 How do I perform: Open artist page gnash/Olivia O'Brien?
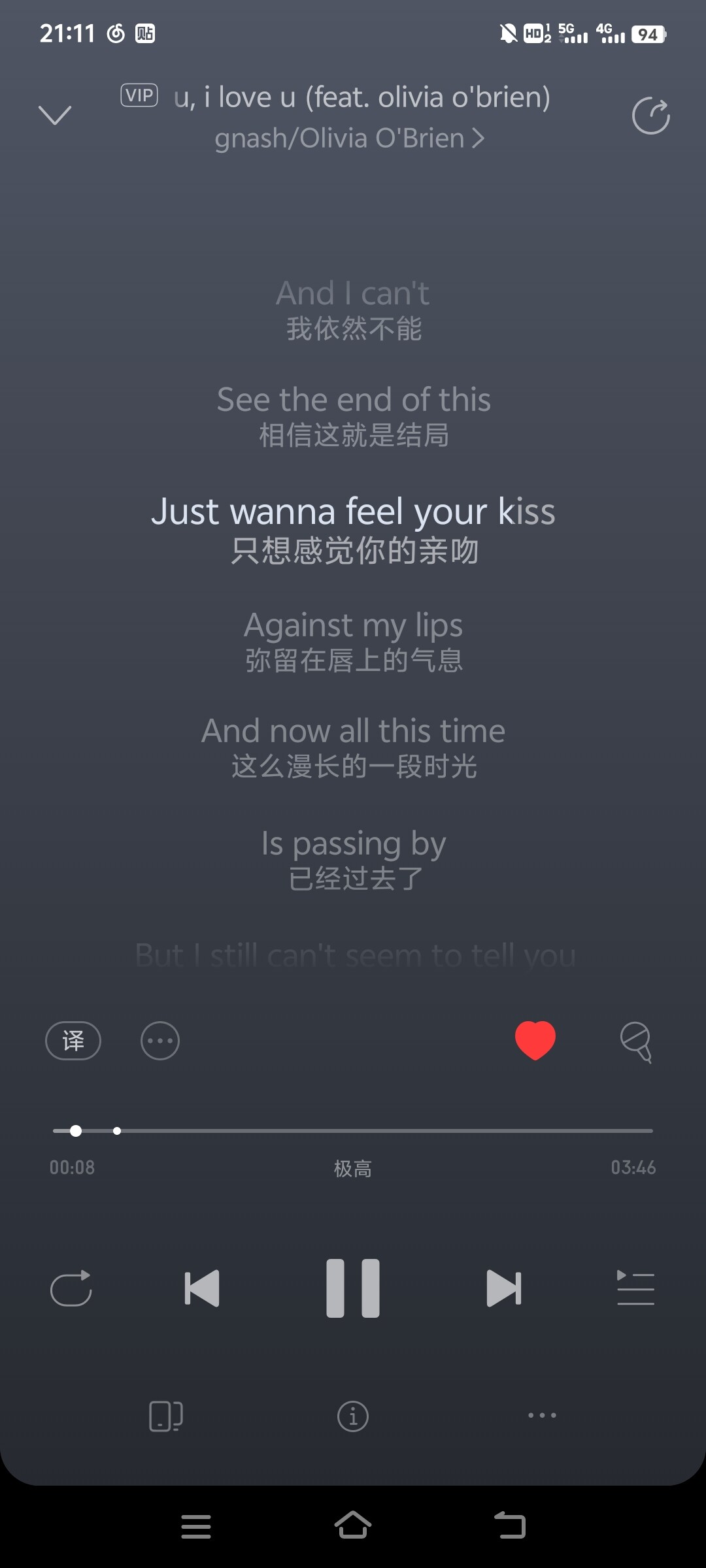[349, 139]
